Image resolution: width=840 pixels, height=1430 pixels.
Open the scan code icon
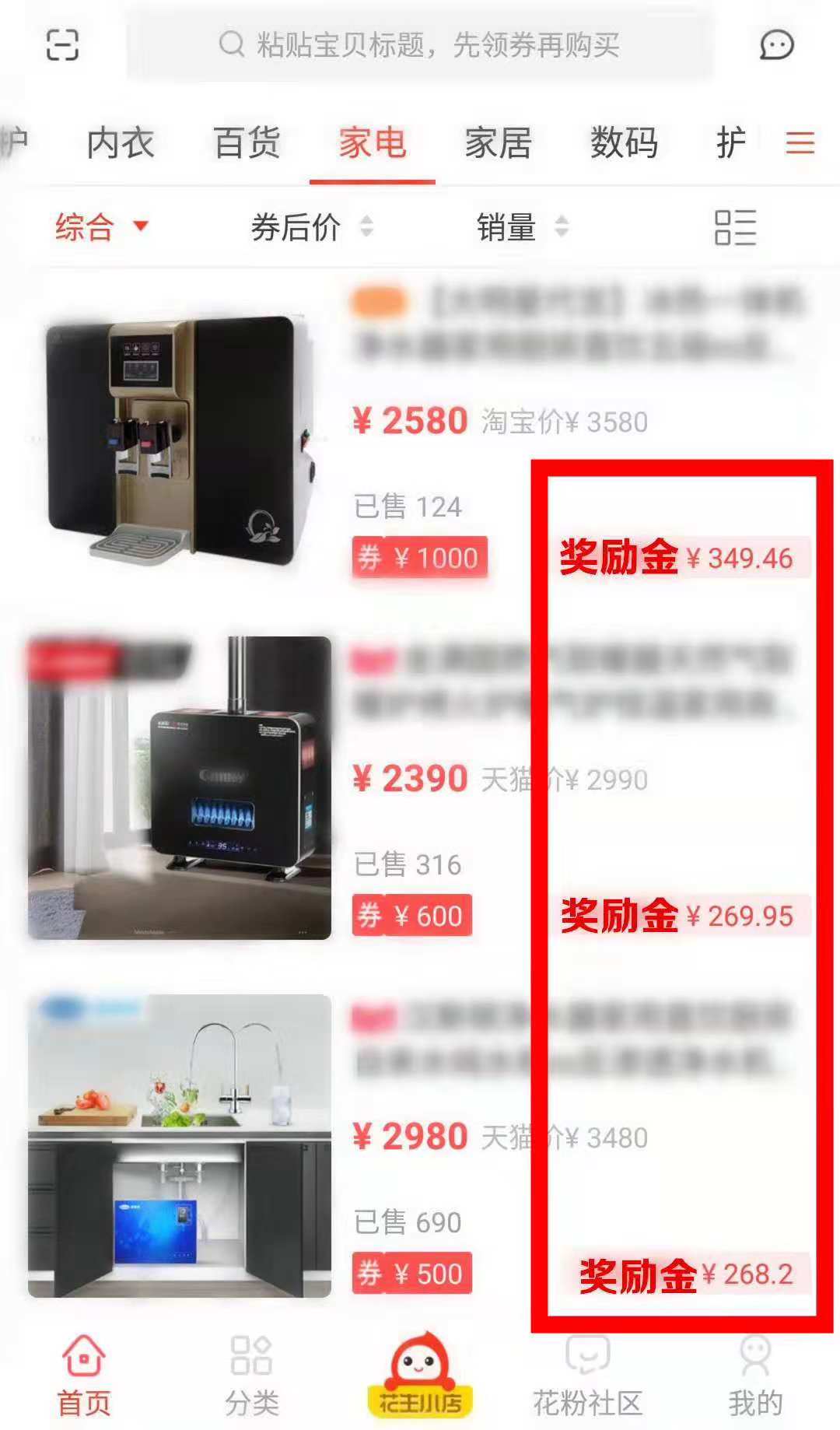62,44
